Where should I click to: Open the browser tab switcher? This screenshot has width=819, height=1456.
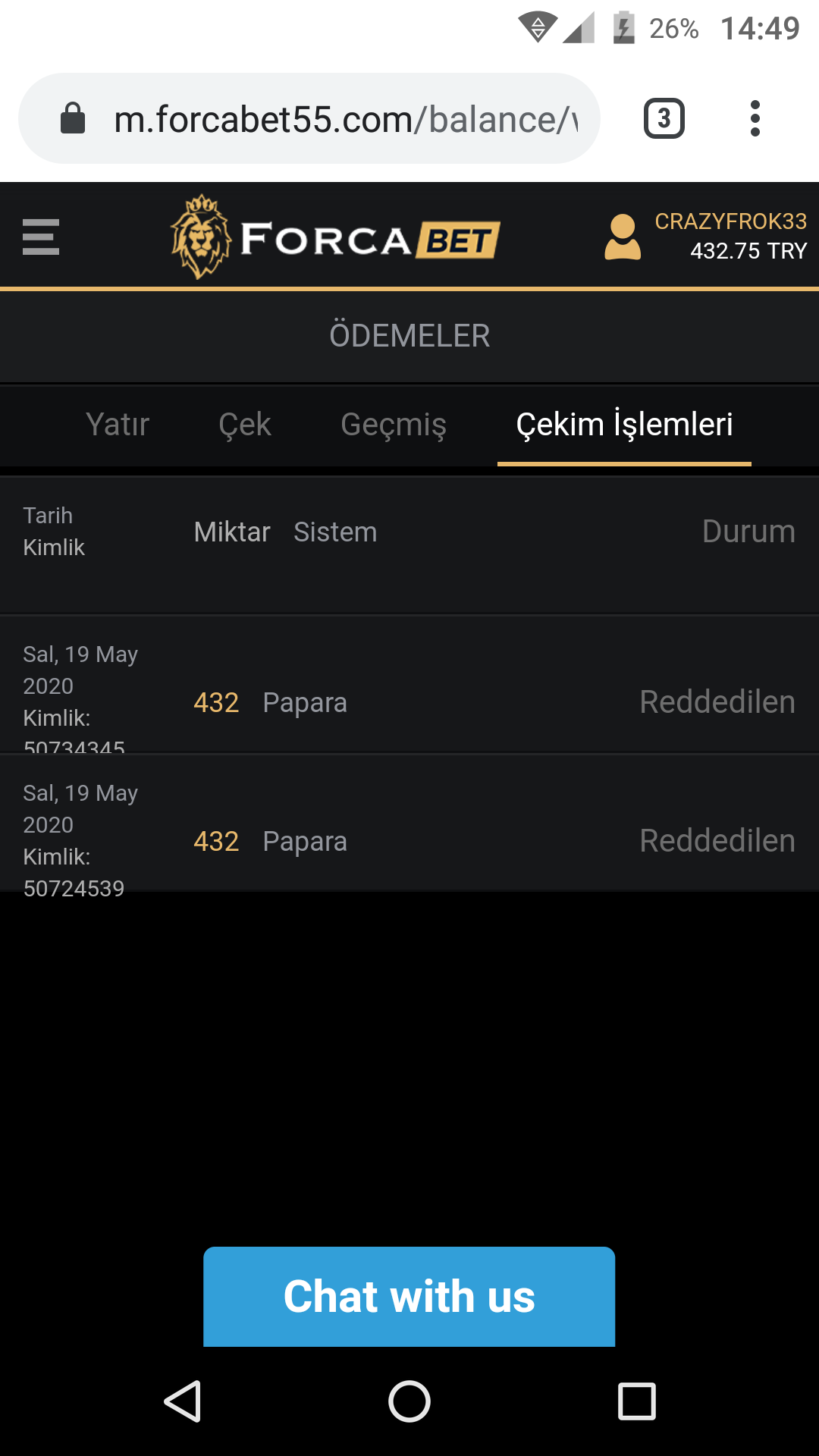point(664,119)
